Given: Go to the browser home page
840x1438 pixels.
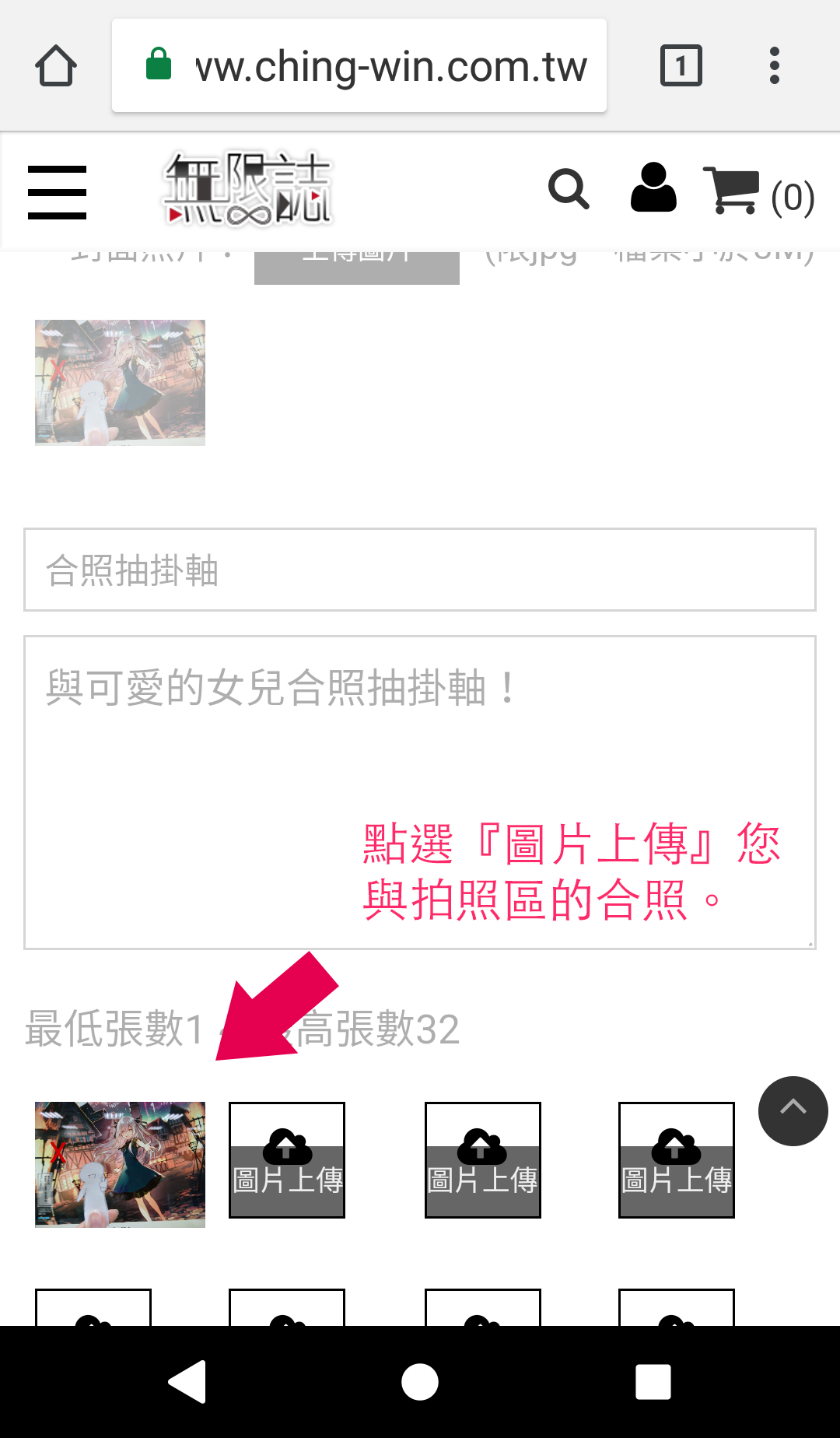Looking at the screenshot, I should coord(56,66).
